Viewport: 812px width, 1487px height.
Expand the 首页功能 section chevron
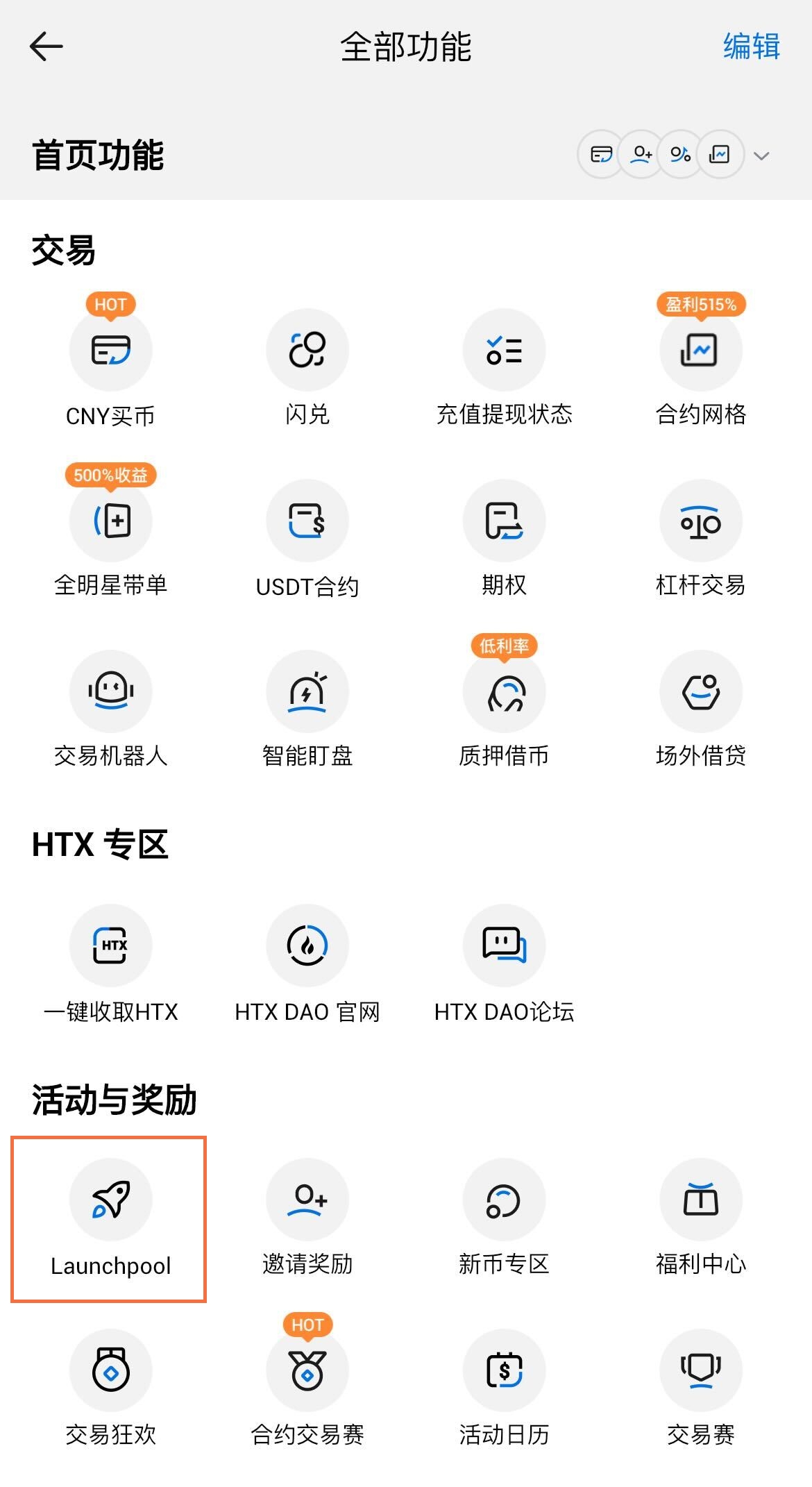(x=761, y=156)
